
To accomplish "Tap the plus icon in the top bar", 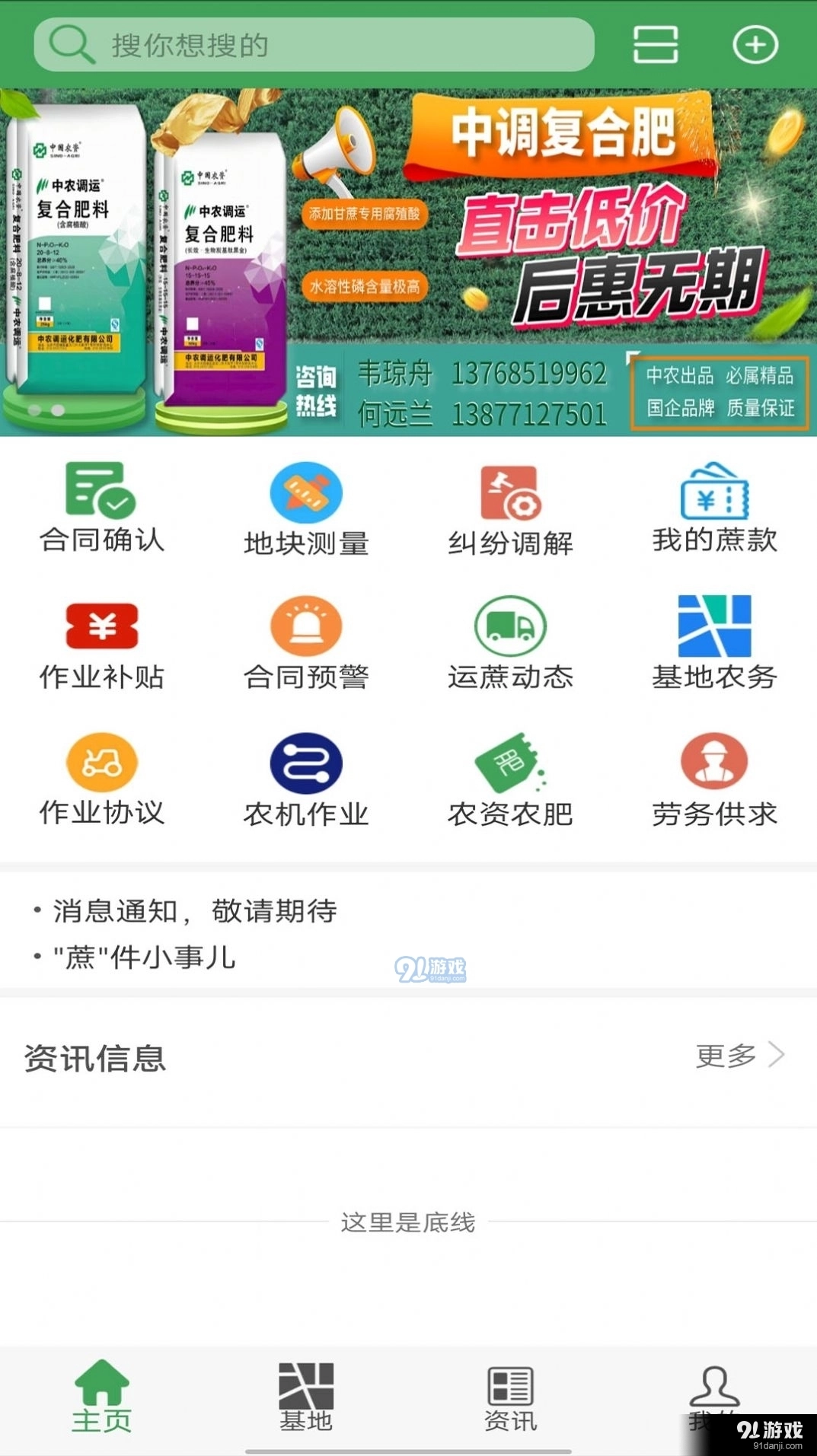I will click(x=754, y=45).
